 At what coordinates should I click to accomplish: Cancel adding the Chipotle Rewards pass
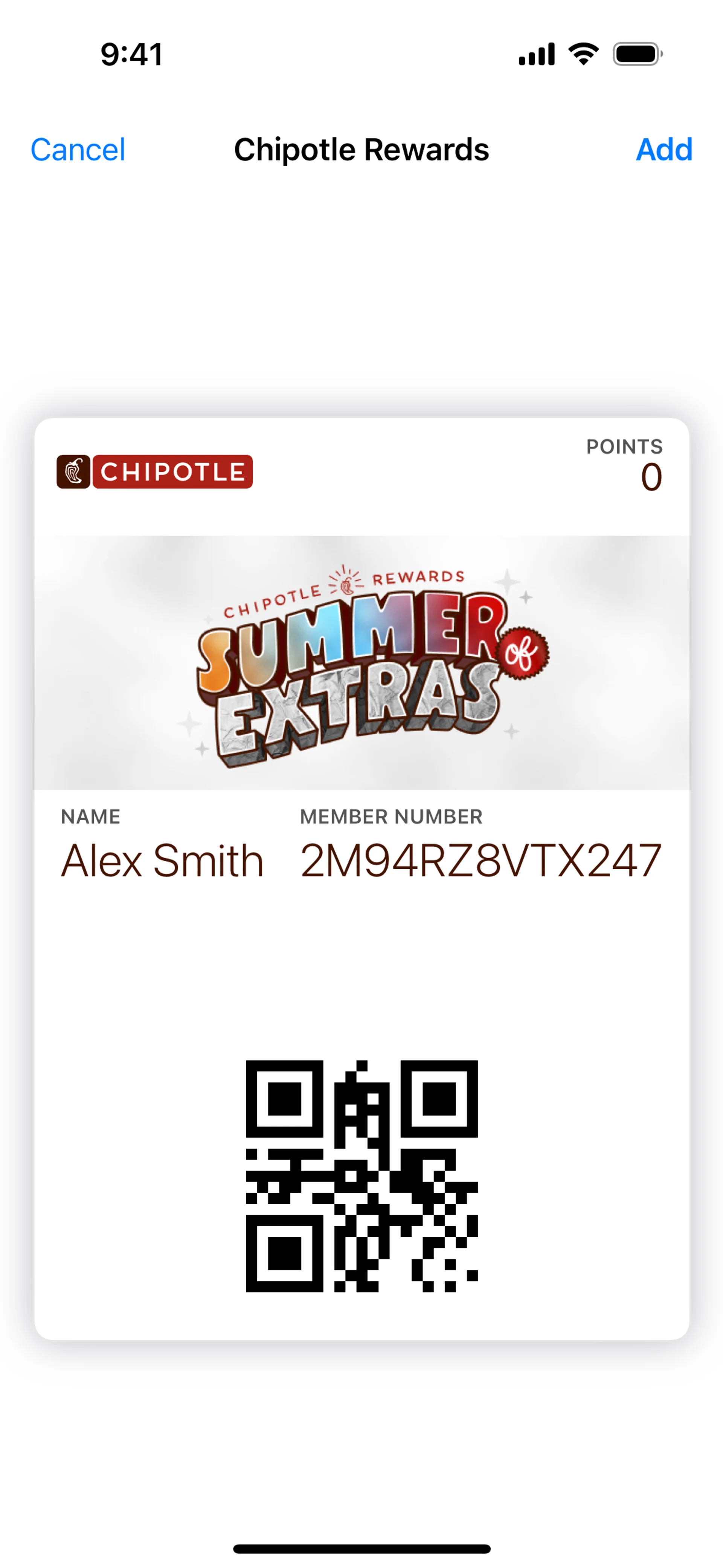(x=78, y=150)
